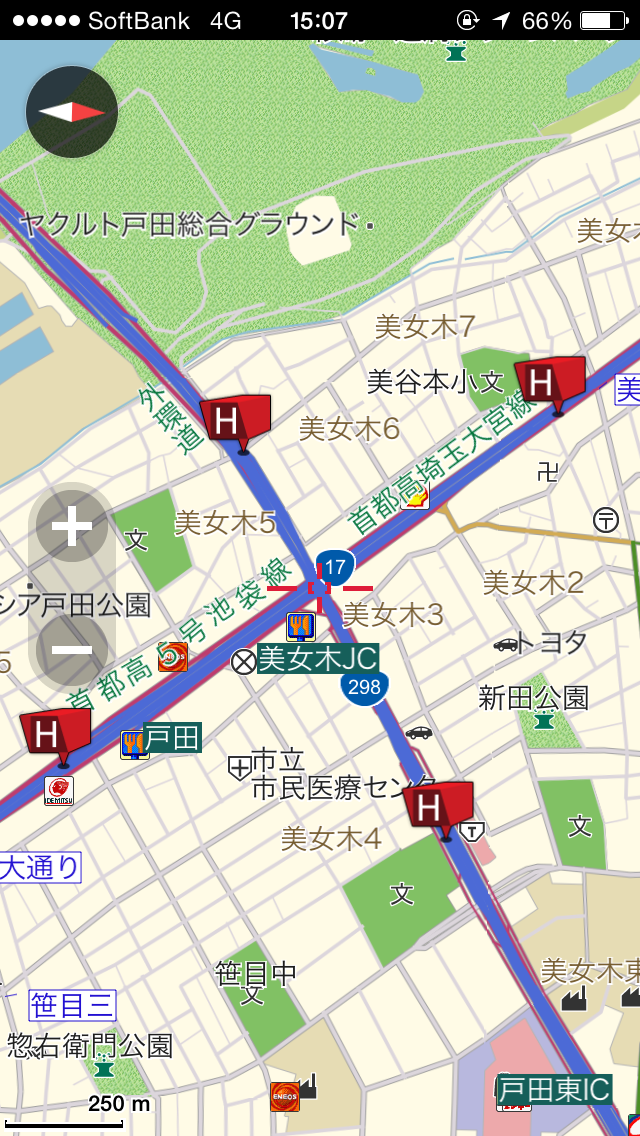Tap the restaurant icon beside 戸田
Screen dimensions: 640x1136
point(134,744)
